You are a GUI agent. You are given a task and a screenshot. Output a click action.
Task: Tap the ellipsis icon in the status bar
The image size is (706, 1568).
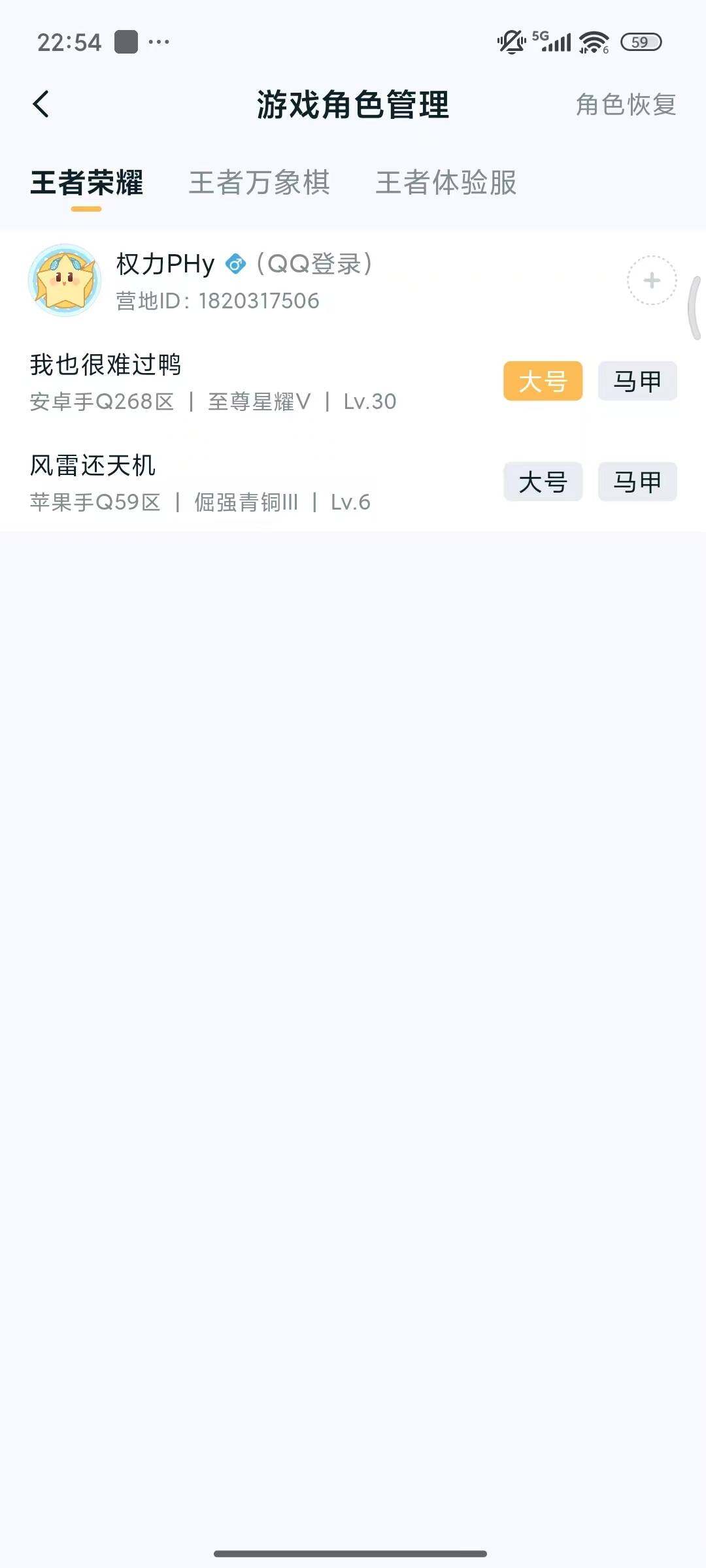tap(157, 41)
